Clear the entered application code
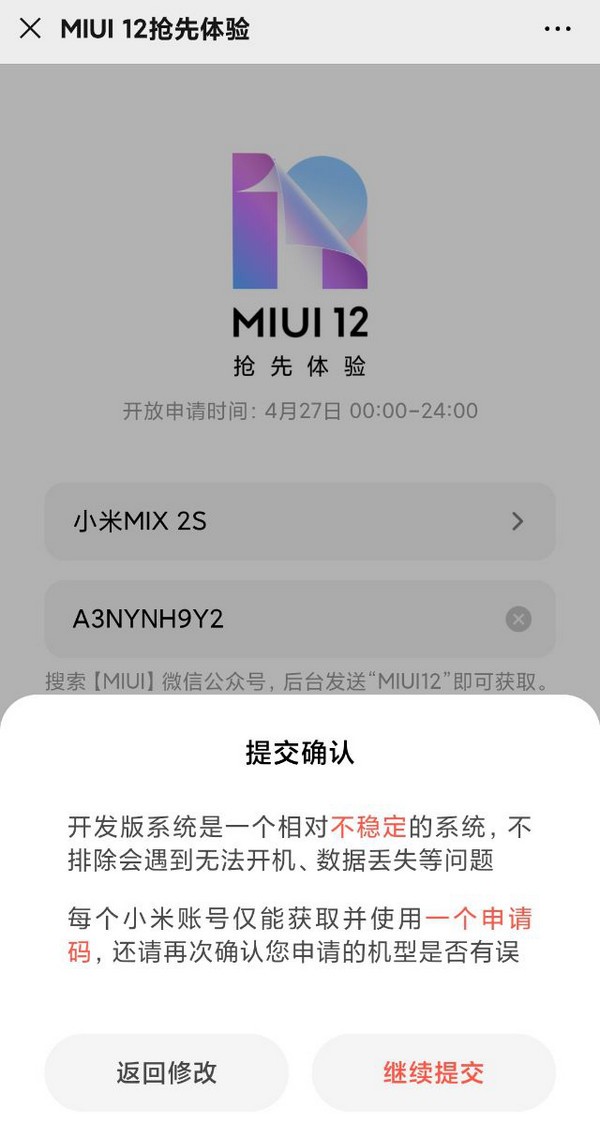Screen dimensions: 600x1138 click(518, 619)
